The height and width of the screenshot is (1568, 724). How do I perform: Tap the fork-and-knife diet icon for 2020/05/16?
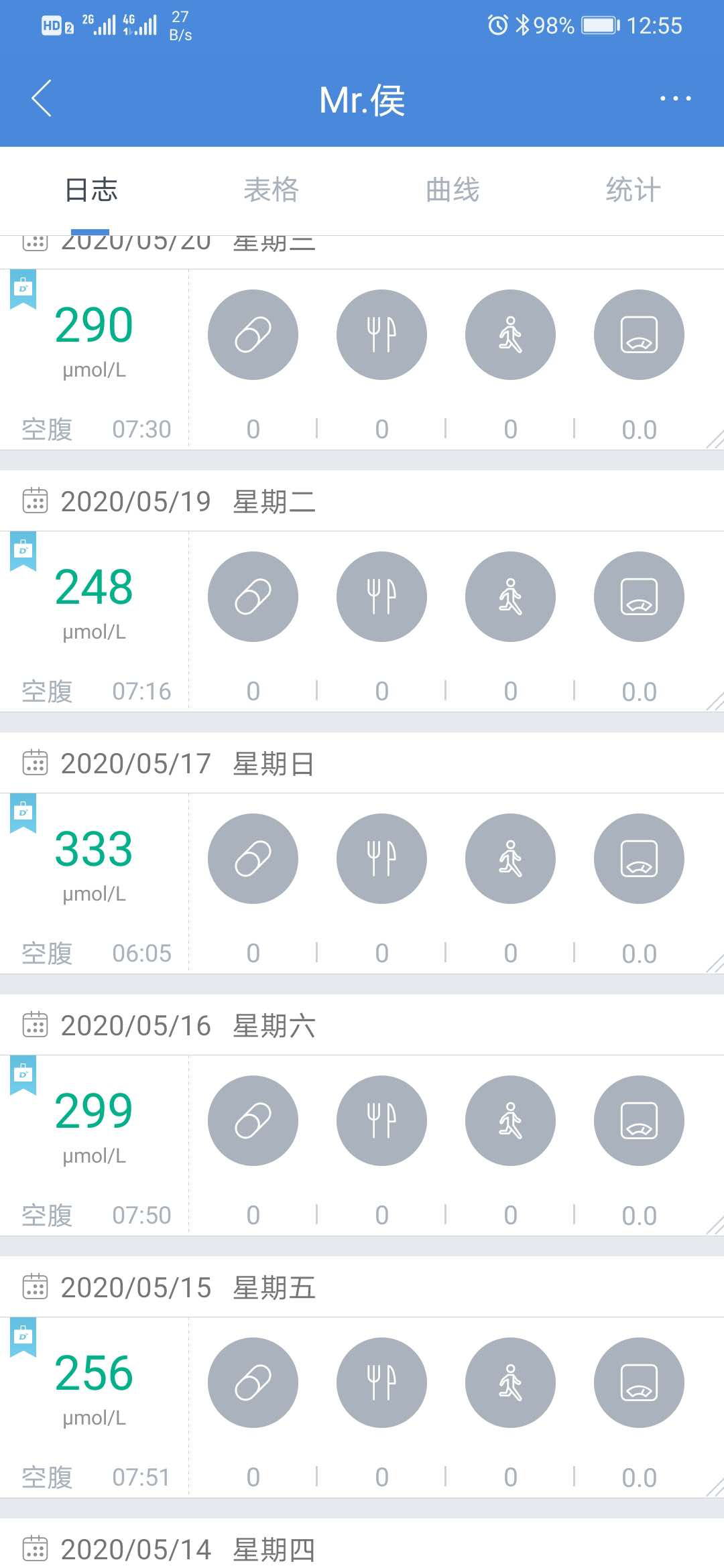(381, 1120)
